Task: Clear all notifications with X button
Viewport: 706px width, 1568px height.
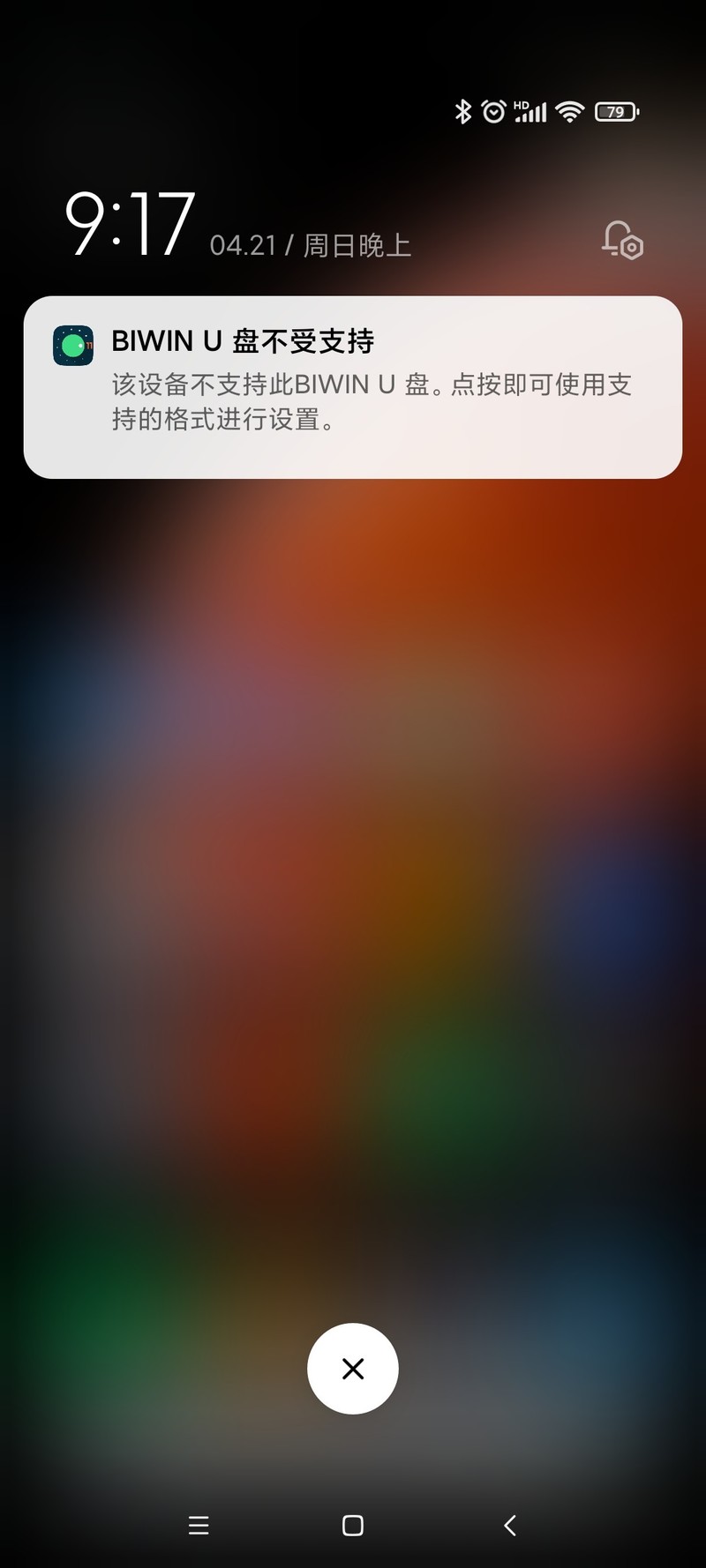Action: click(x=353, y=1369)
